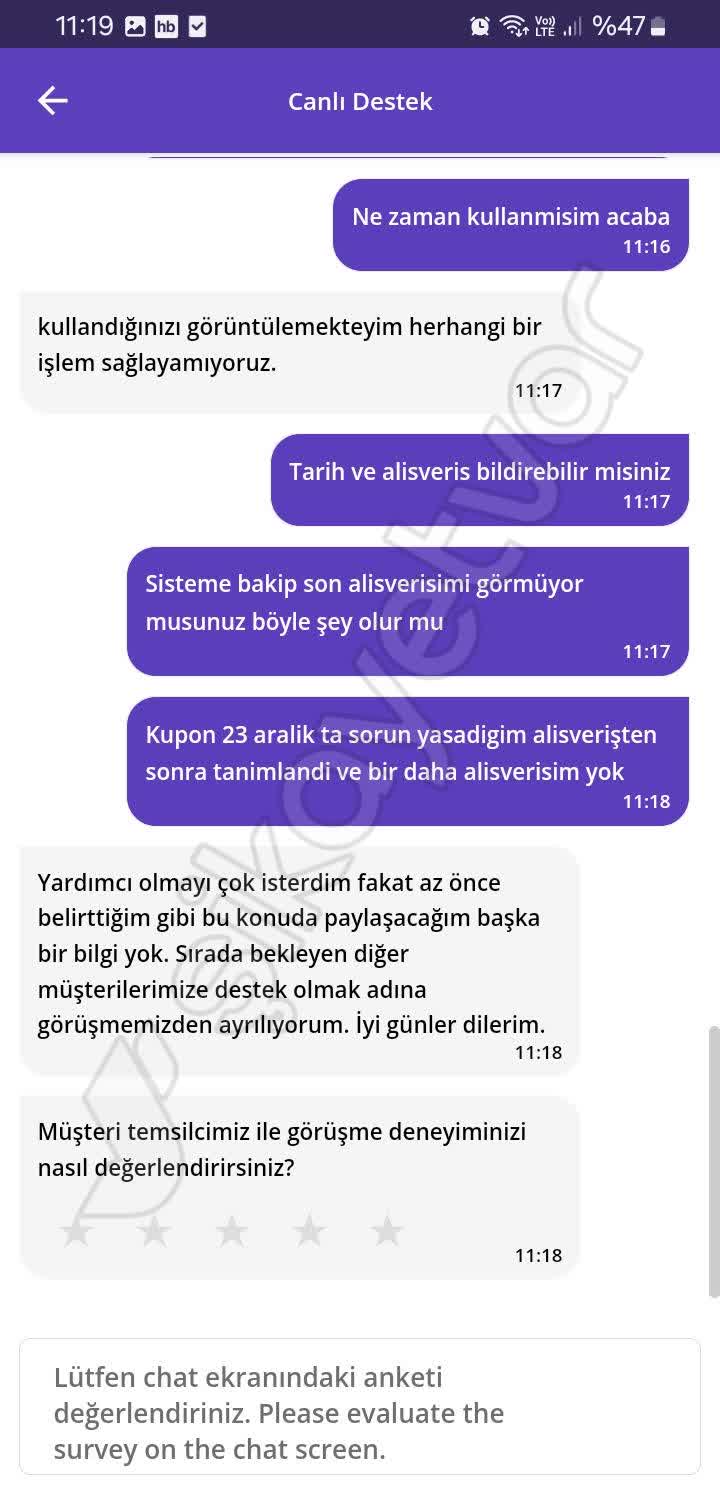
Task: Give a two-star rating in the survey
Action: click(x=154, y=1233)
